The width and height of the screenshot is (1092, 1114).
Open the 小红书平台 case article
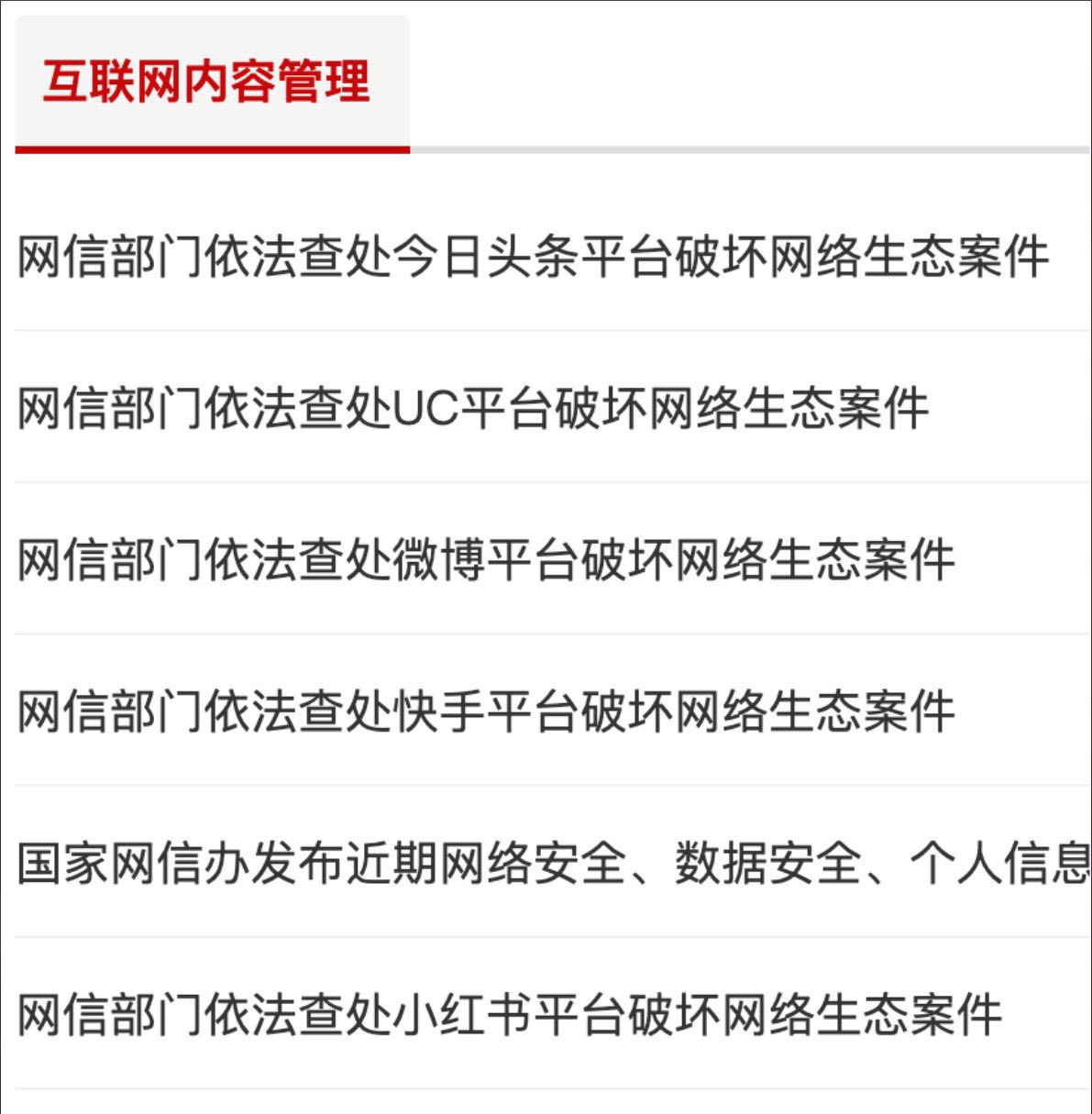click(x=510, y=1015)
